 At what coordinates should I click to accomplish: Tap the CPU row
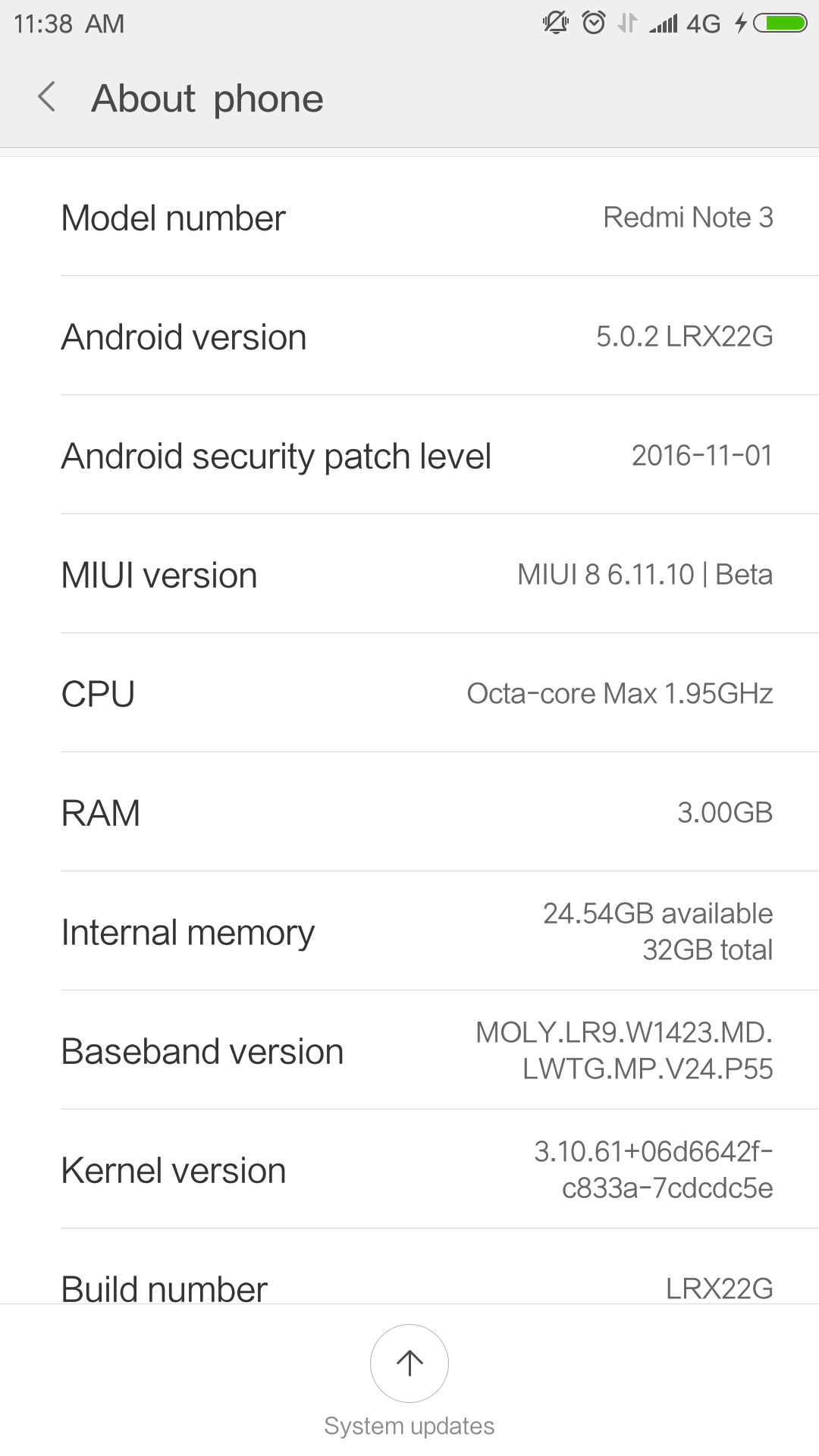(x=409, y=694)
